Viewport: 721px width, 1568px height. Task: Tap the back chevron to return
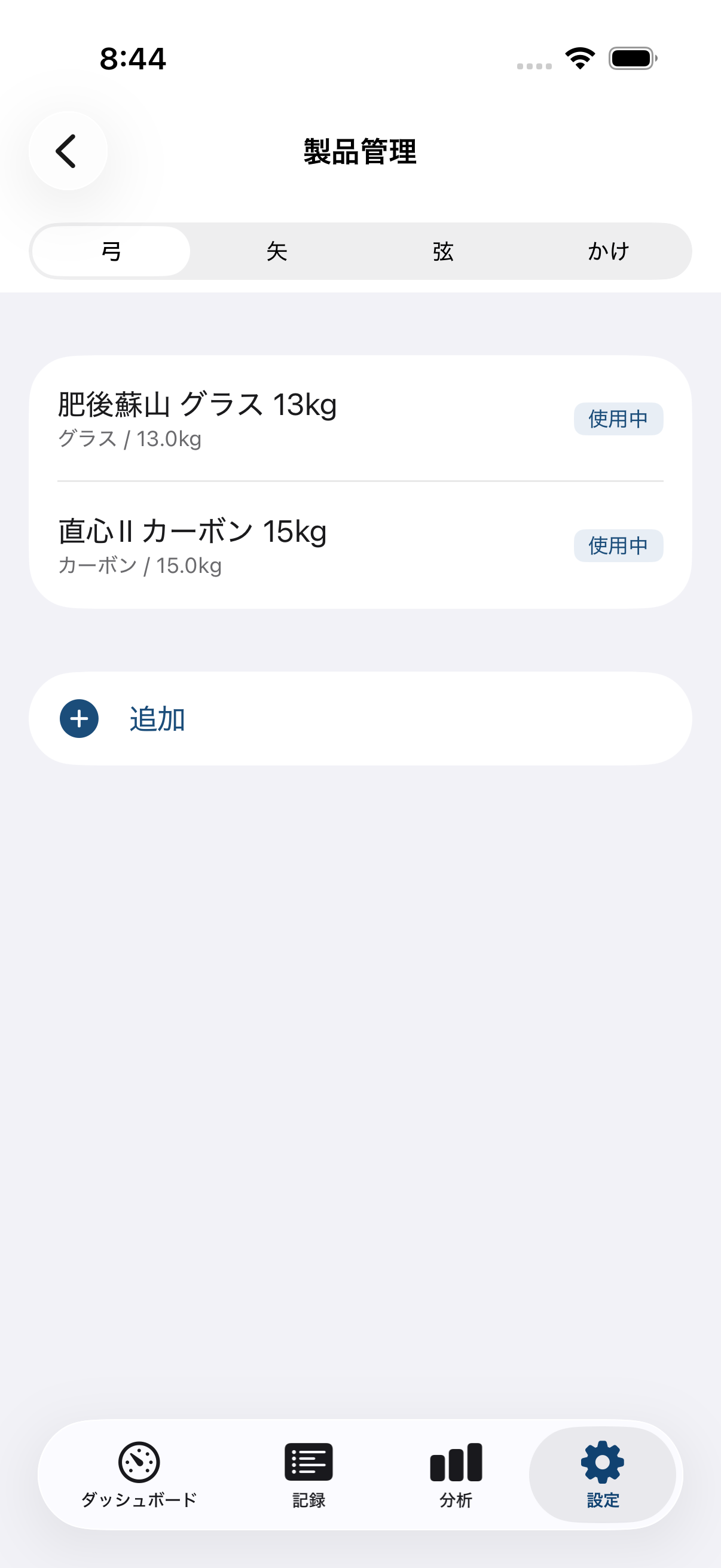67,151
